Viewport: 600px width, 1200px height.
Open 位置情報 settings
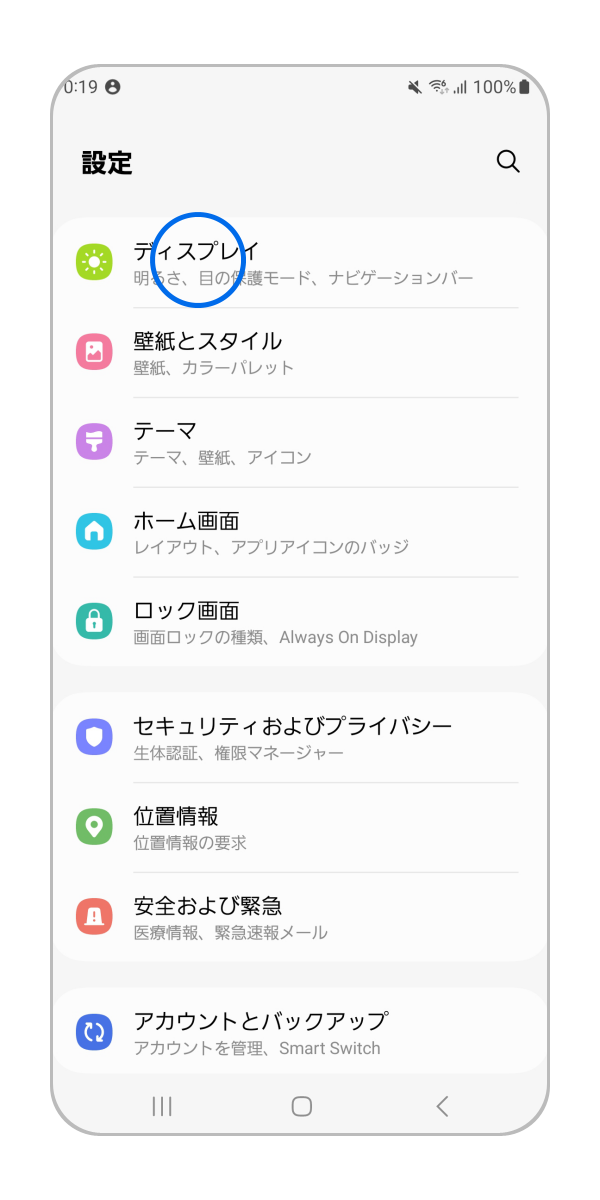300,827
